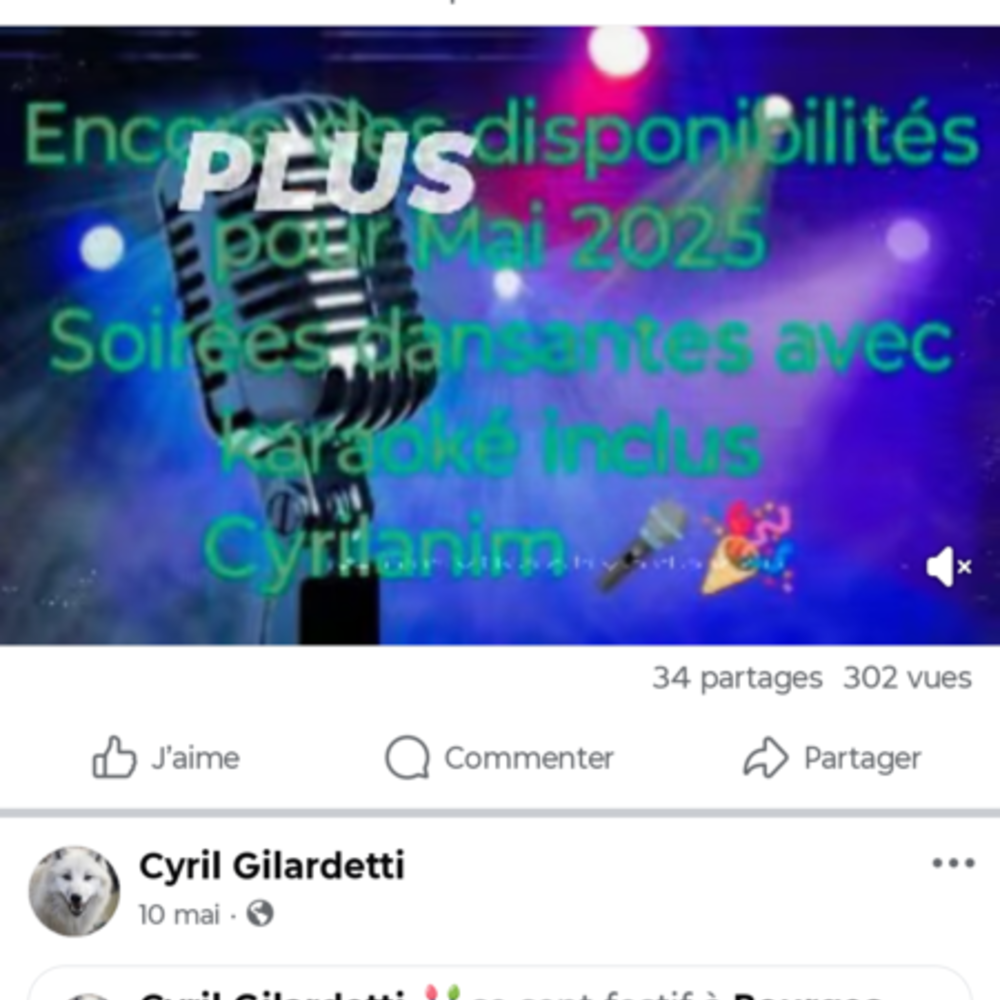Open Cyril Gilardetti's profile name
This screenshot has height=1000, width=1000.
click(272, 866)
